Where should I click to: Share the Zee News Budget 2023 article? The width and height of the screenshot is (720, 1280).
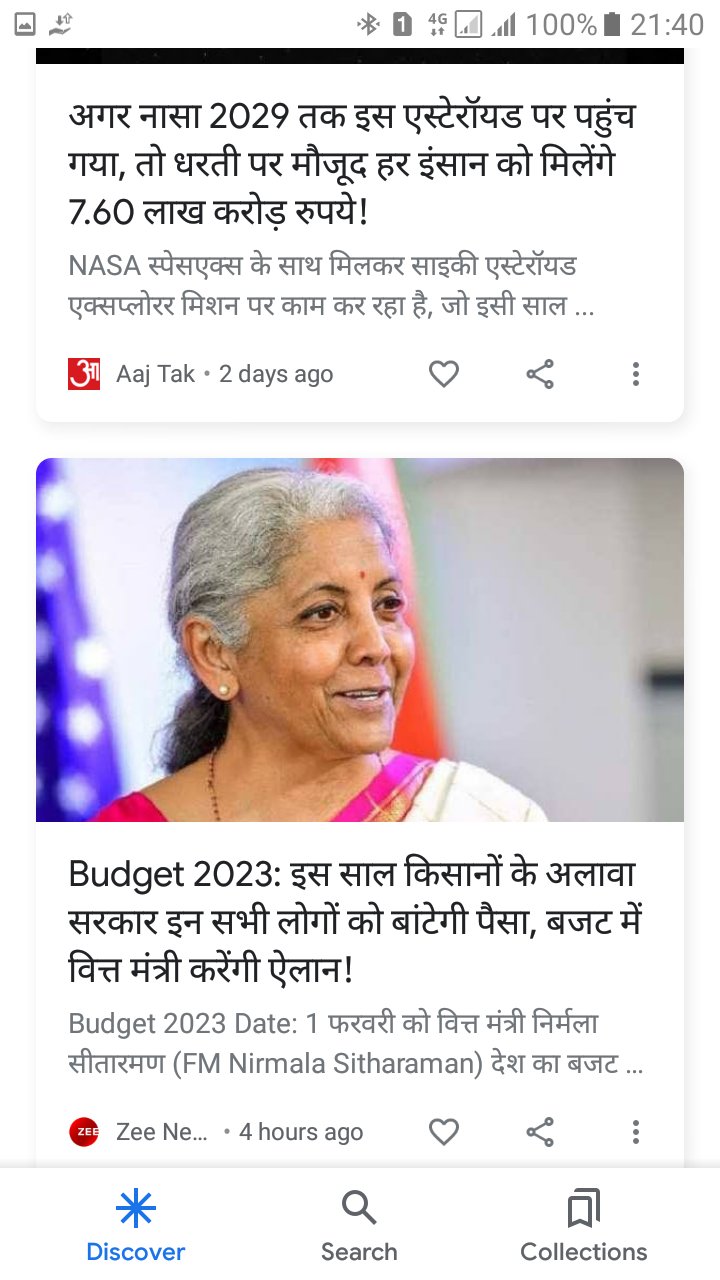540,1132
